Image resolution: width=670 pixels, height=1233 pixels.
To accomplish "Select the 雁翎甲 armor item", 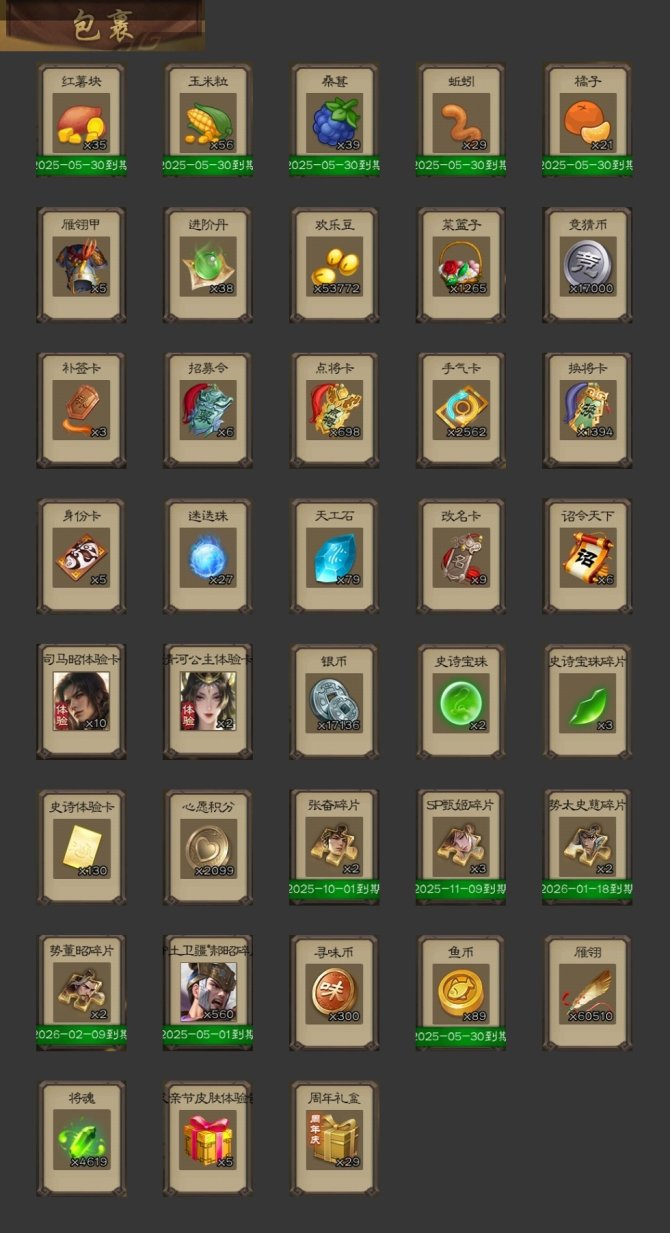I will (x=81, y=267).
